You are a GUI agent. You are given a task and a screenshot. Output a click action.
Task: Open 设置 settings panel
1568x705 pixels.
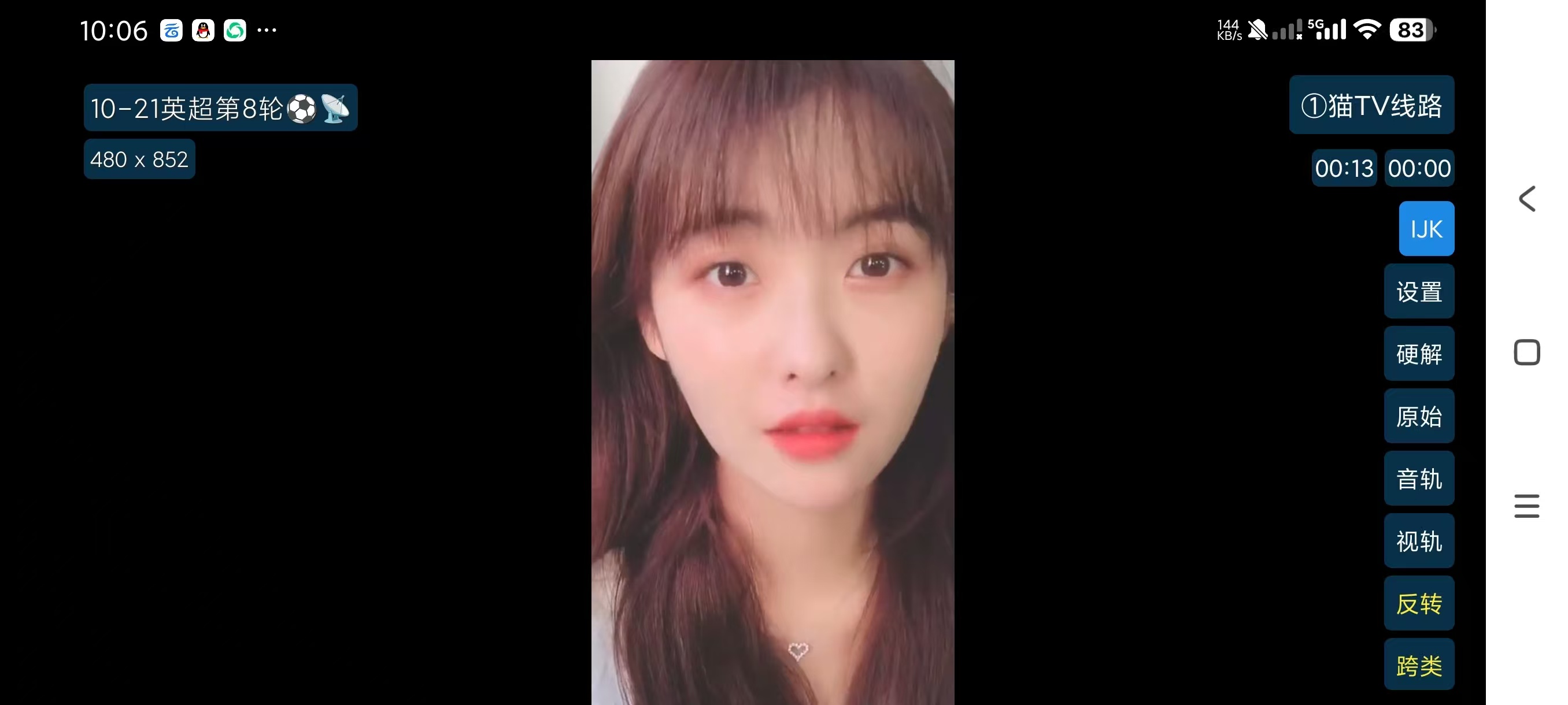pos(1418,292)
